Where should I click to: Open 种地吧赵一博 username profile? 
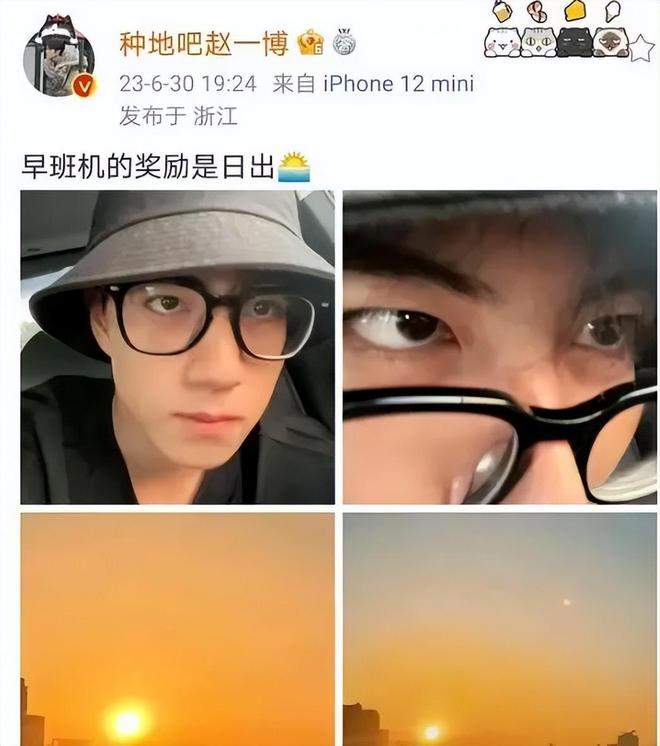coord(203,44)
